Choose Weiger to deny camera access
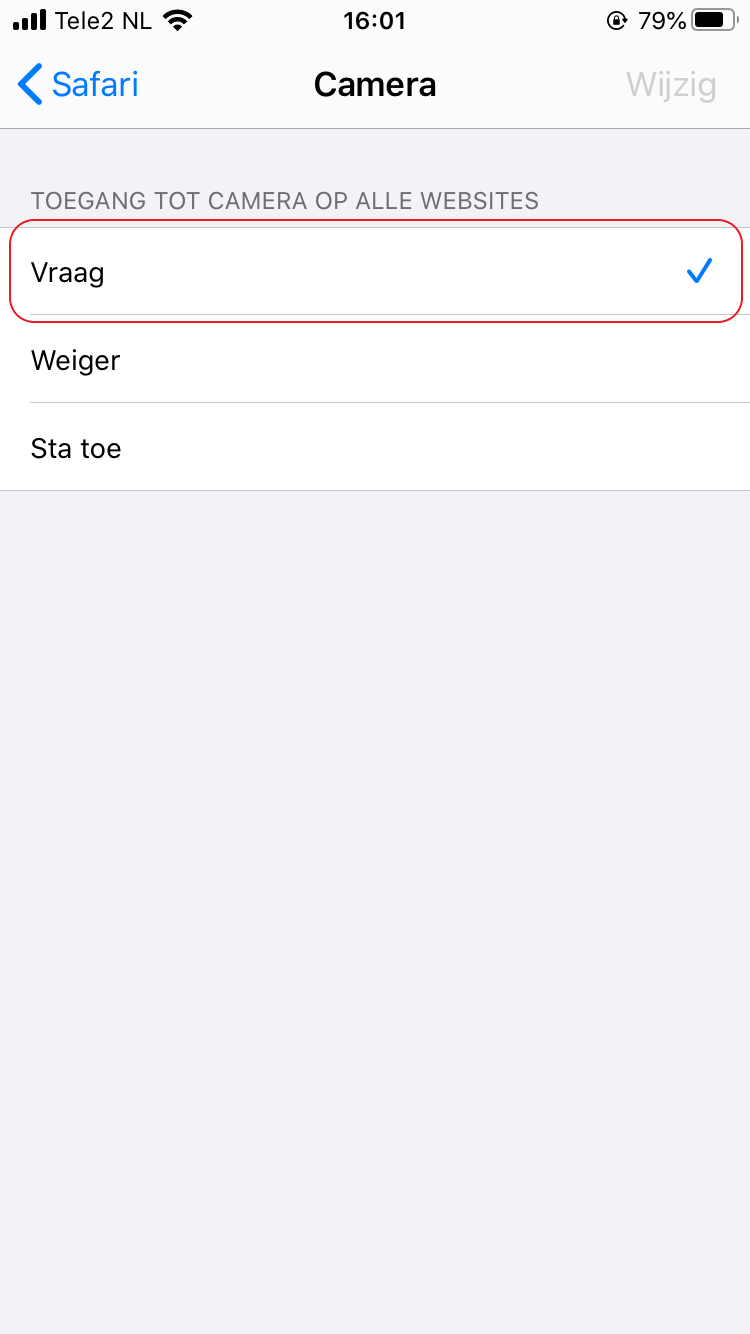The height and width of the screenshot is (1334, 750). click(x=375, y=360)
